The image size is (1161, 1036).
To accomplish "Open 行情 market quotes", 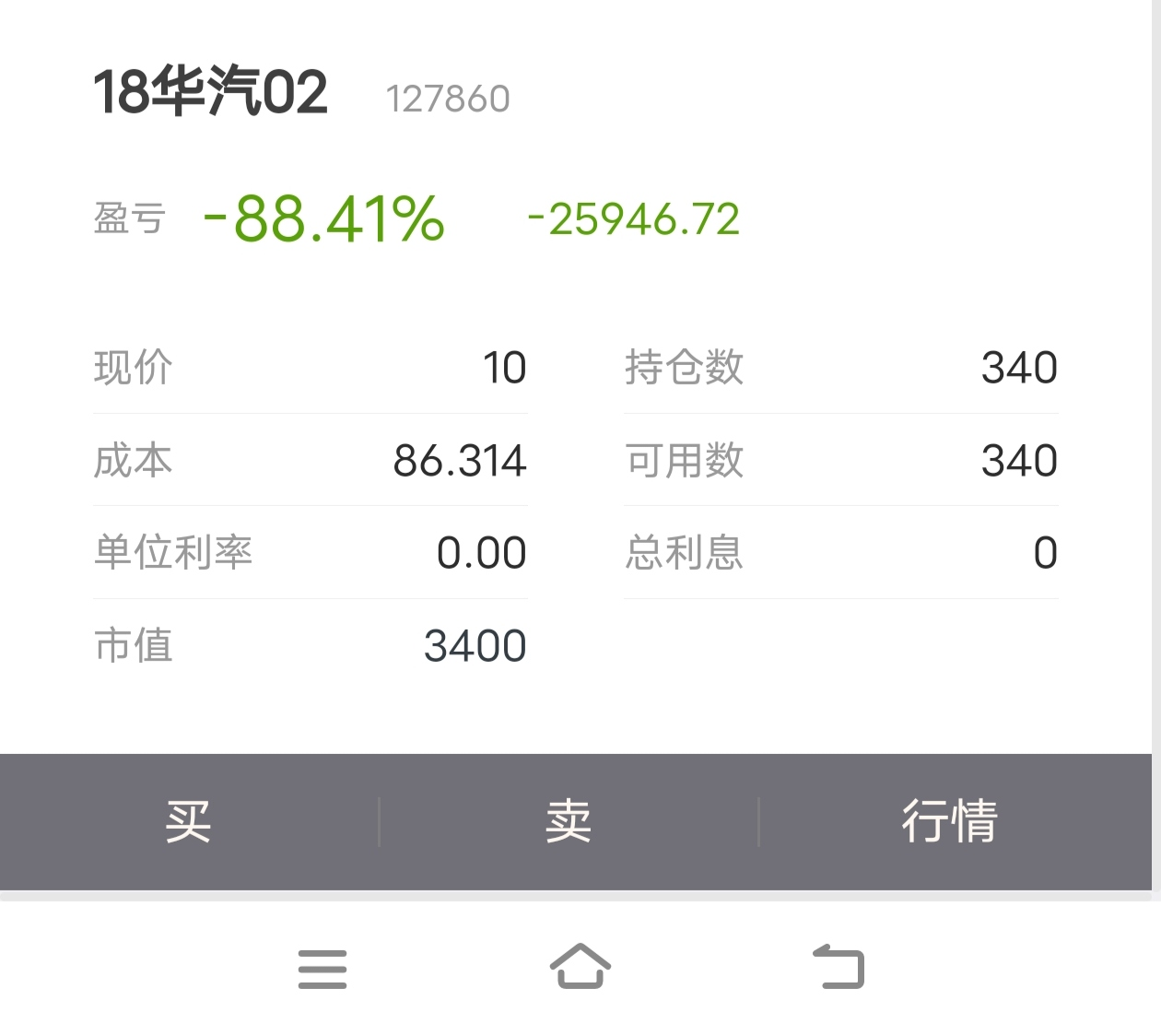I will pos(949,821).
